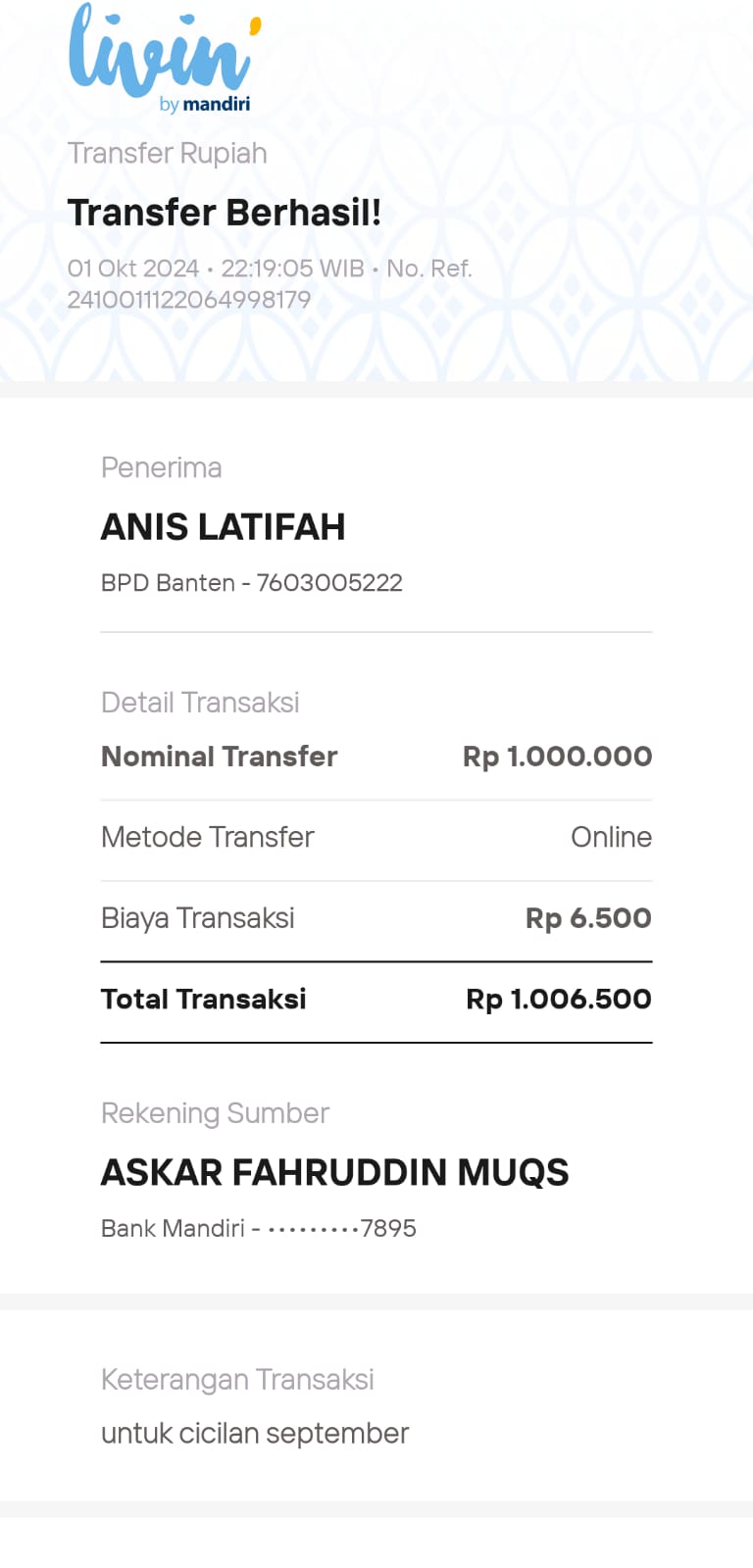
Task: Click the Penerima section header
Action: click(x=161, y=467)
